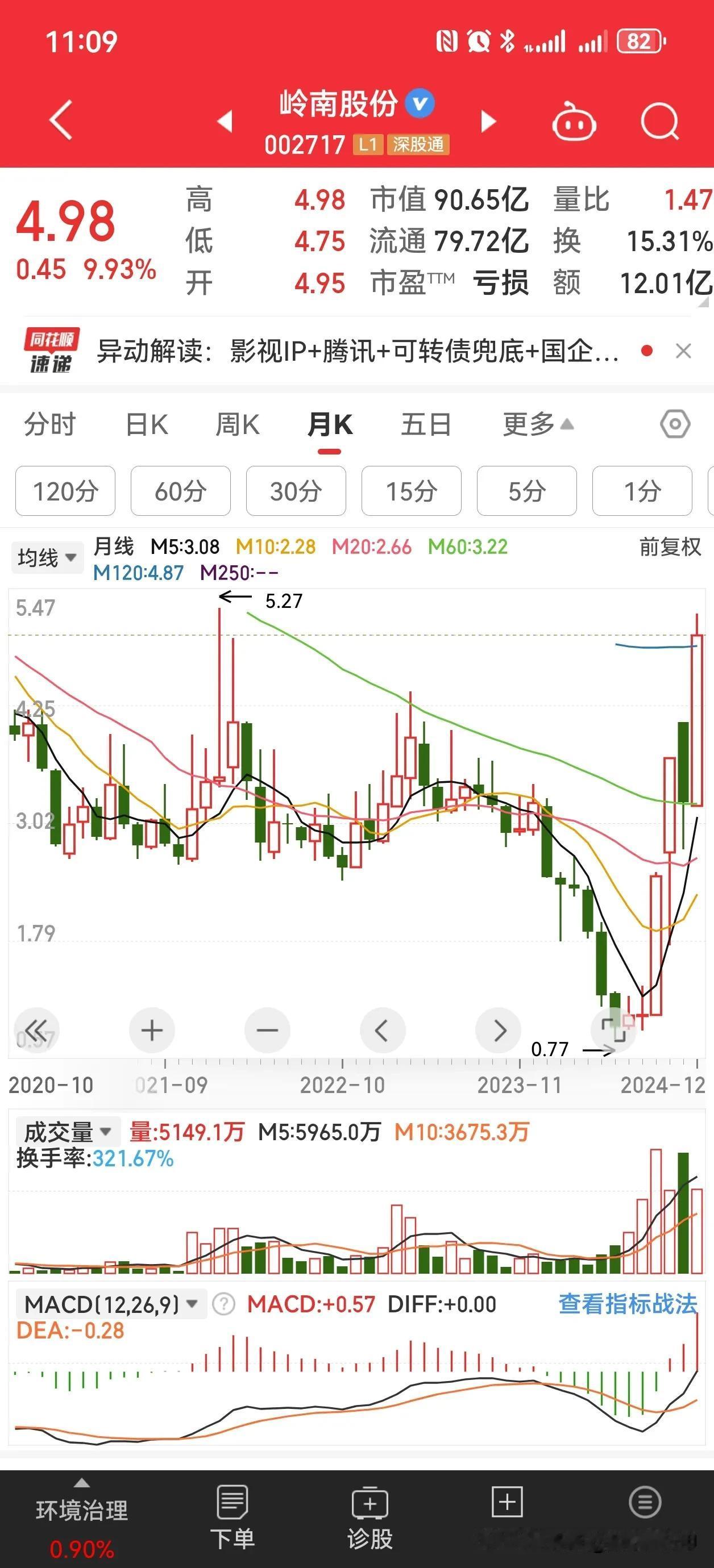The width and height of the screenshot is (714, 1568).
Task: Switch to the 分时 chart tab
Action: pos(50,424)
